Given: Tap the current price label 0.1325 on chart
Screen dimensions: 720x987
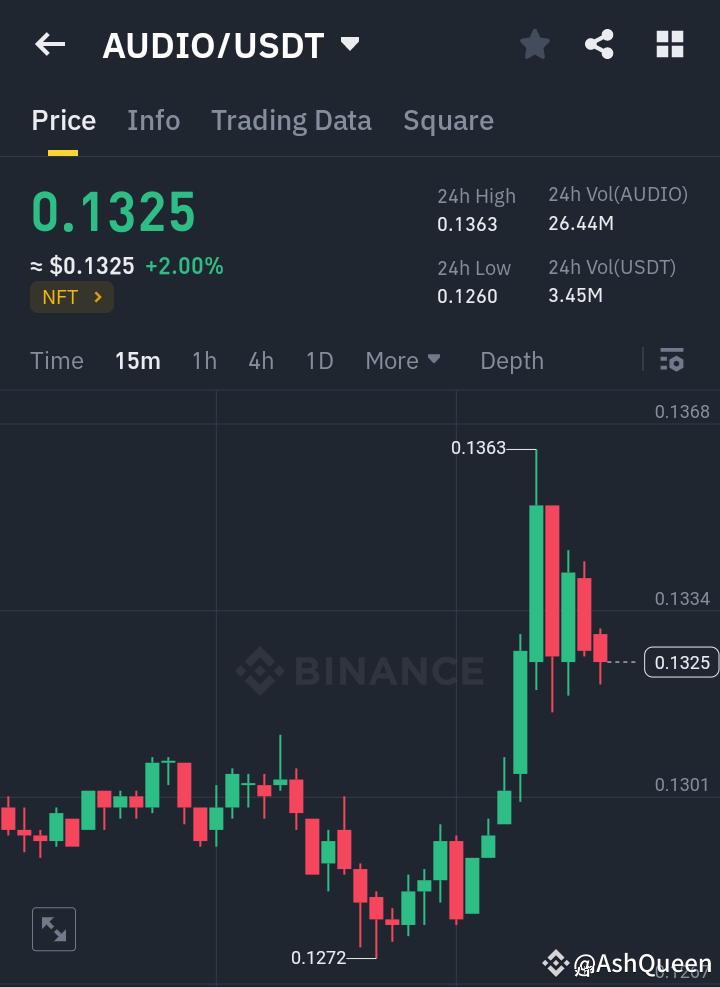Looking at the screenshot, I should pos(681,662).
